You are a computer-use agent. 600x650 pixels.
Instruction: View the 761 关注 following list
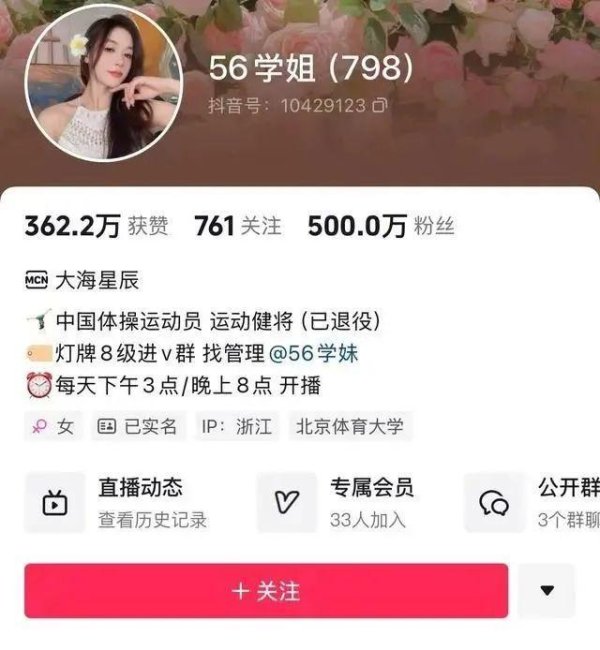tap(238, 227)
